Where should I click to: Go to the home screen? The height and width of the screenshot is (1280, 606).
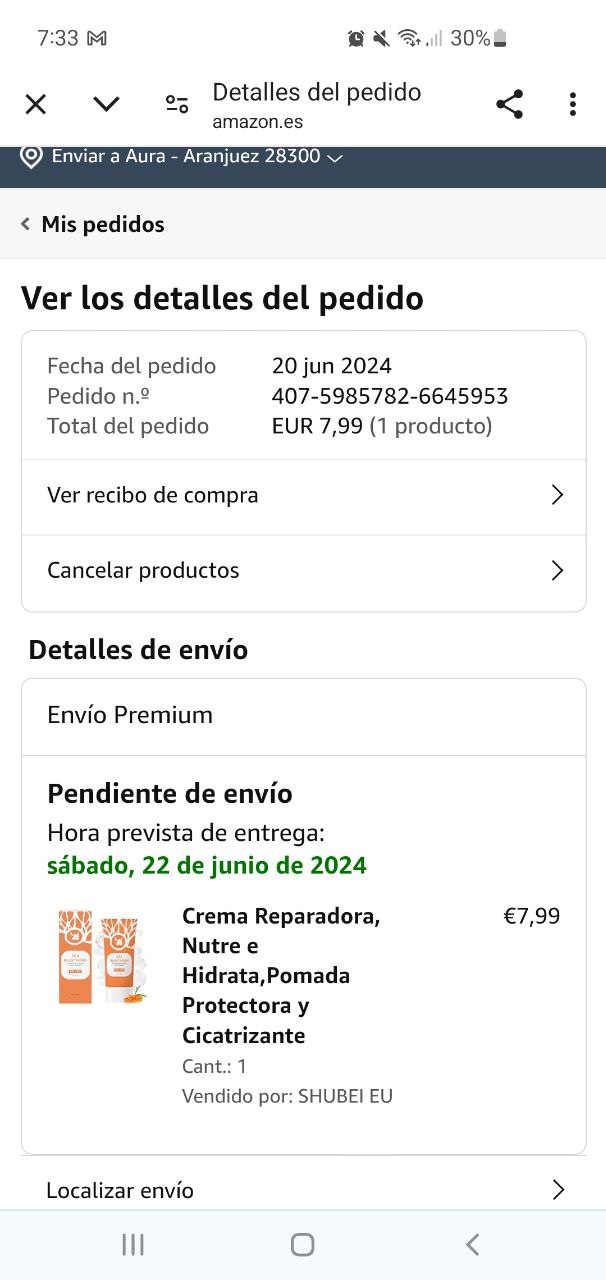pos(302,1245)
